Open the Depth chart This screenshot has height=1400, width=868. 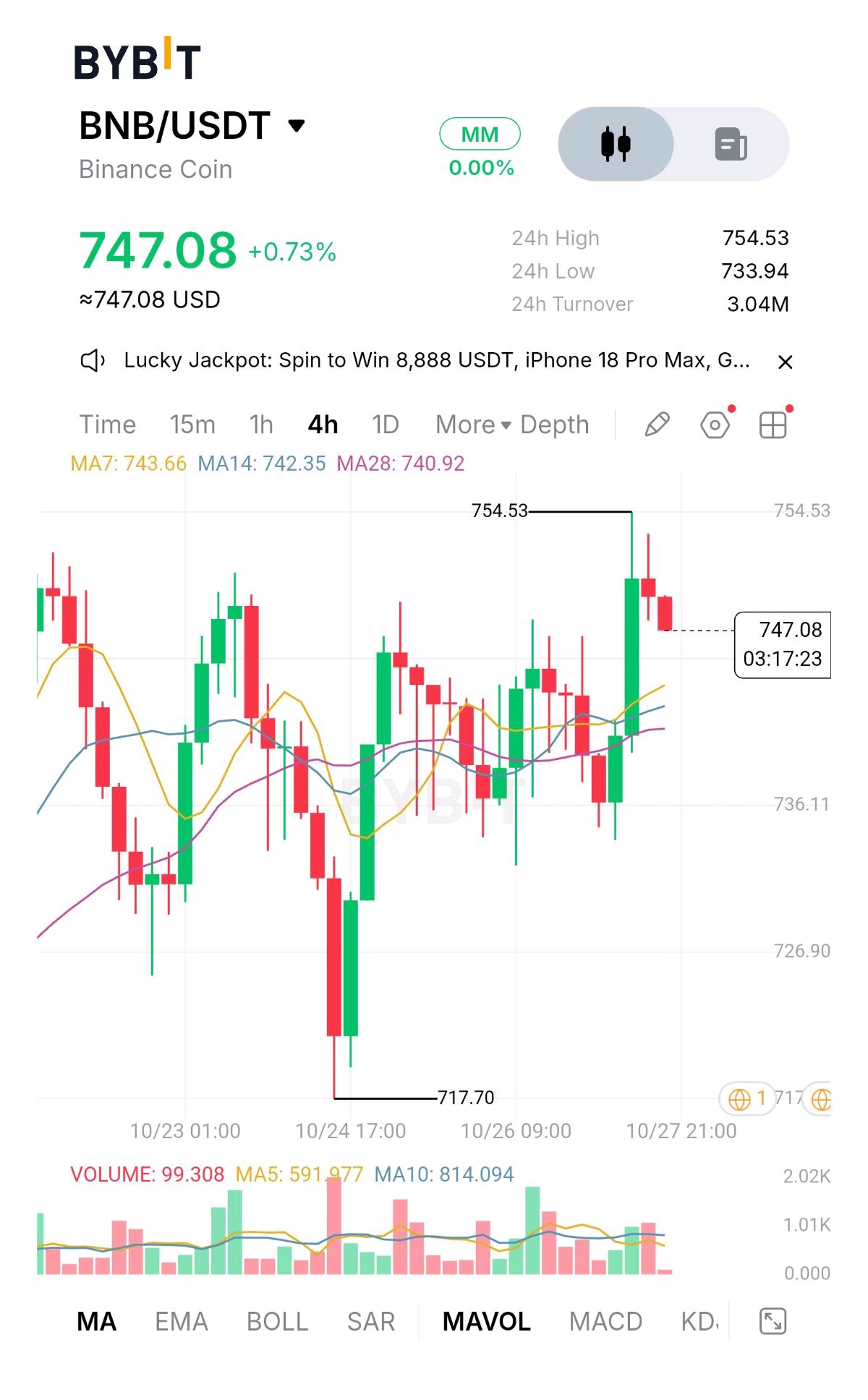click(555, 424)
